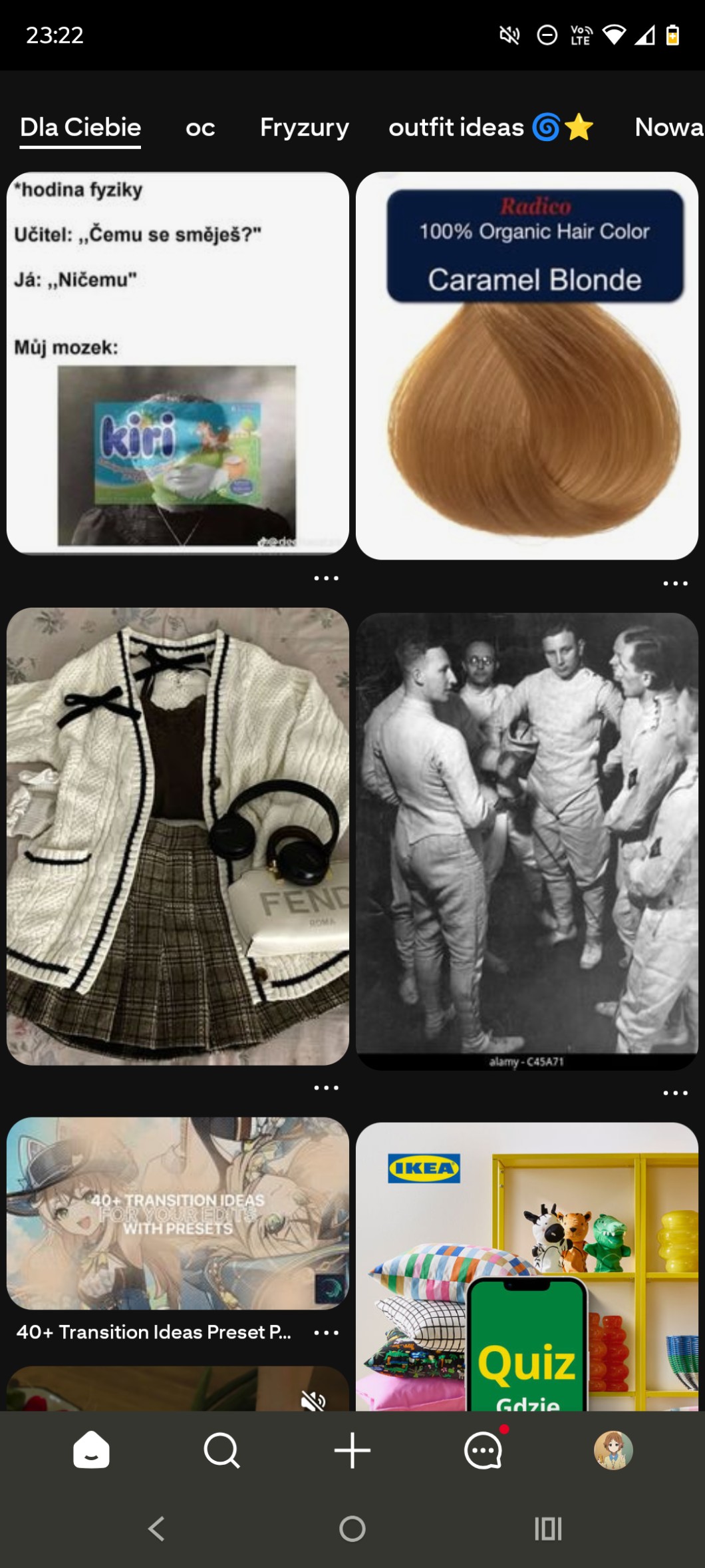Image resolution: width=705 pixels, height=1568 pixels.
Task: Open more options for the Caramel Blonde pin
Action: point(675,584)
